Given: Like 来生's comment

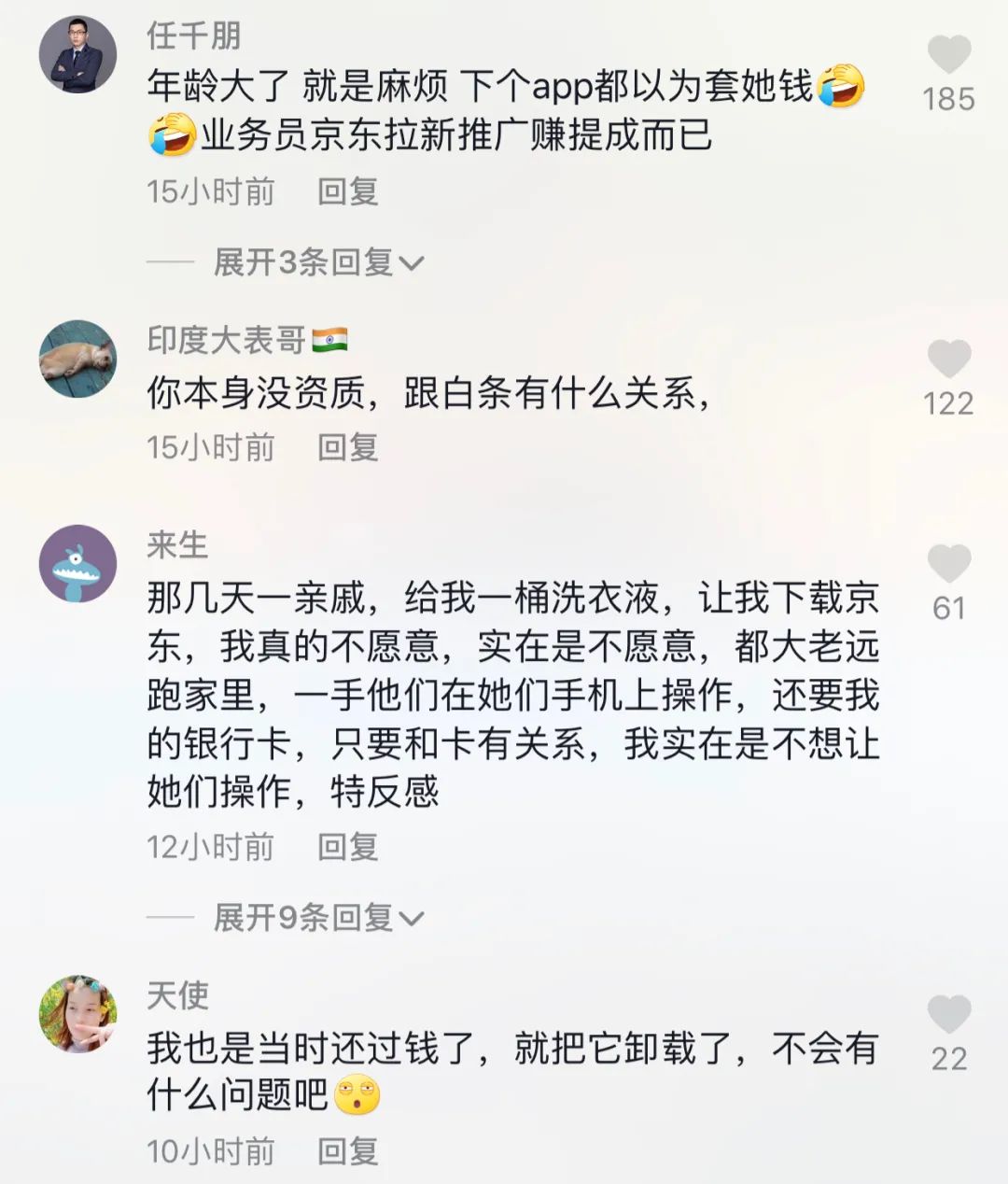Looking at the screenshot, I should 948,564.
